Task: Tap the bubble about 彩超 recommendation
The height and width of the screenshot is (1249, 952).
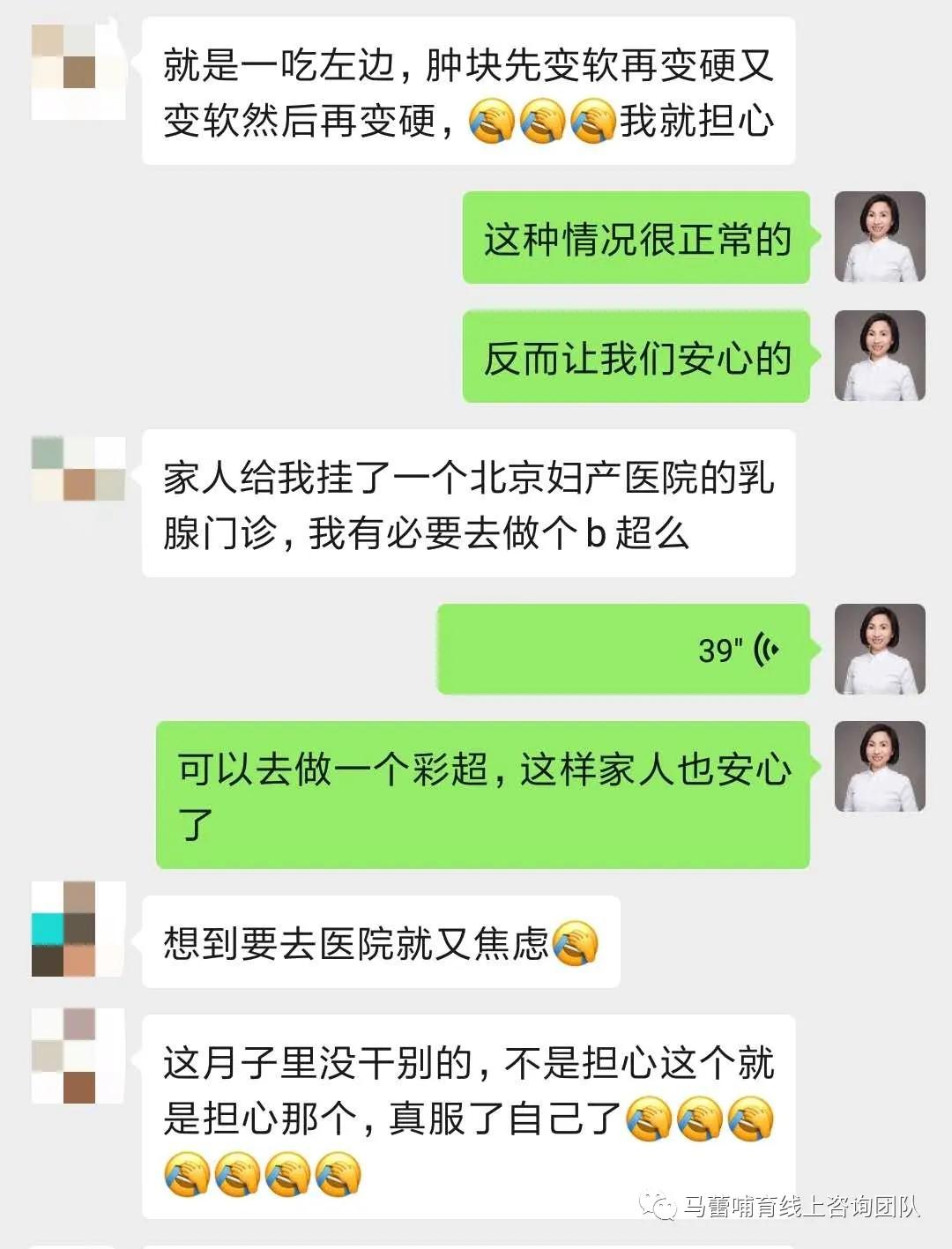Action: tap(485, 792)
